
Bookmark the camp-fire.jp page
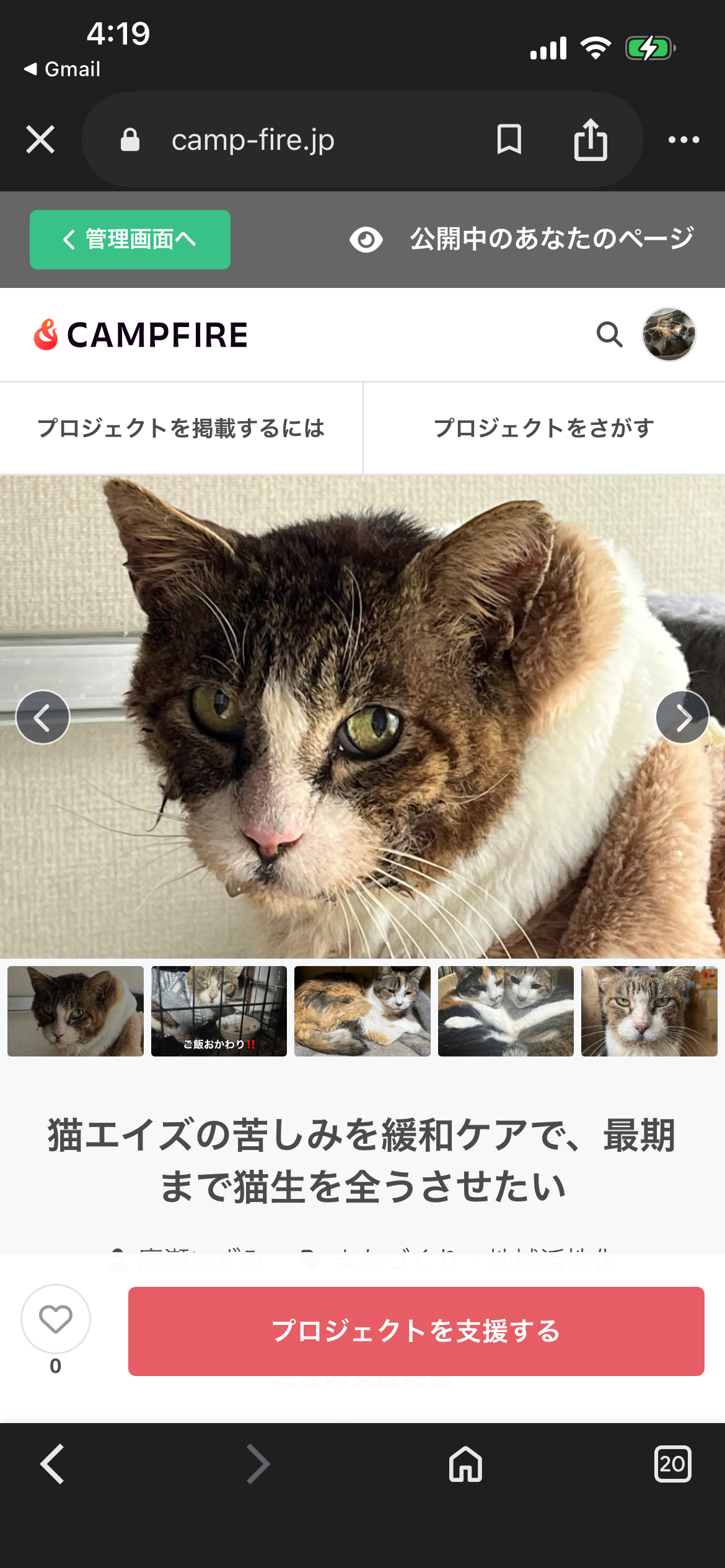tap(509, 139)
